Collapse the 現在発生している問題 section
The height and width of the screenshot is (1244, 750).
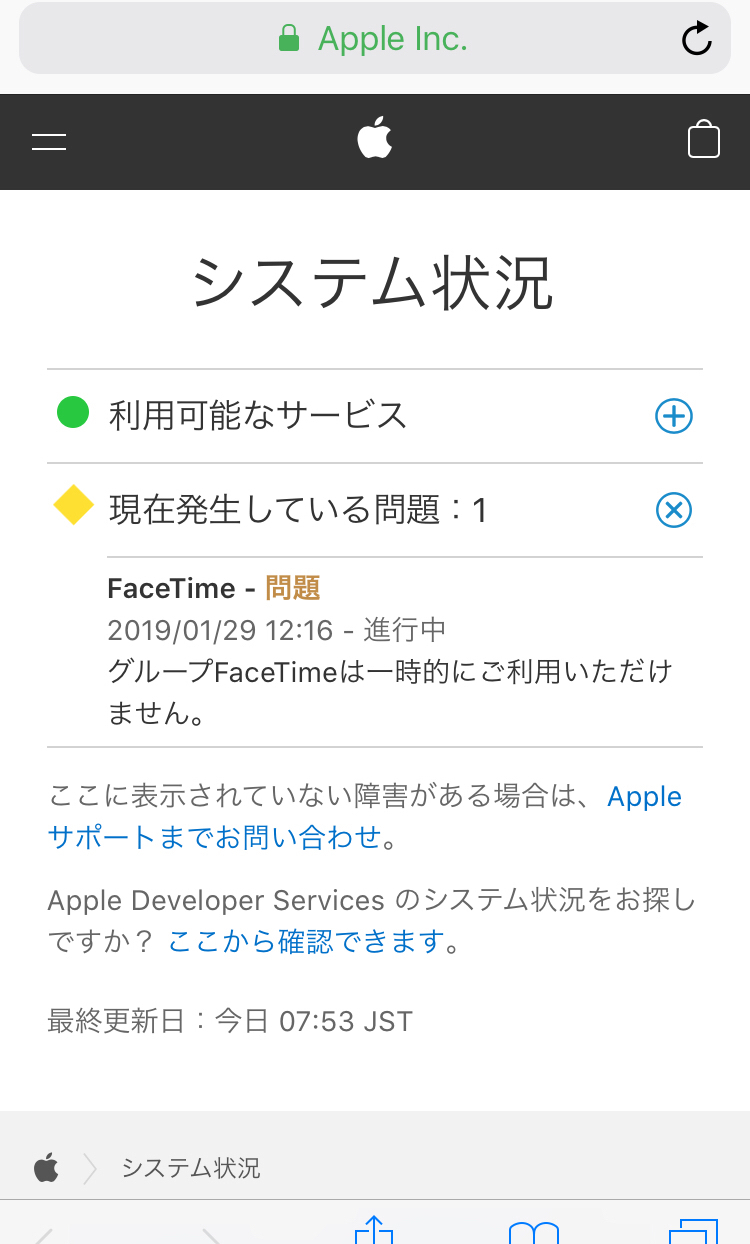coord(673,510)
